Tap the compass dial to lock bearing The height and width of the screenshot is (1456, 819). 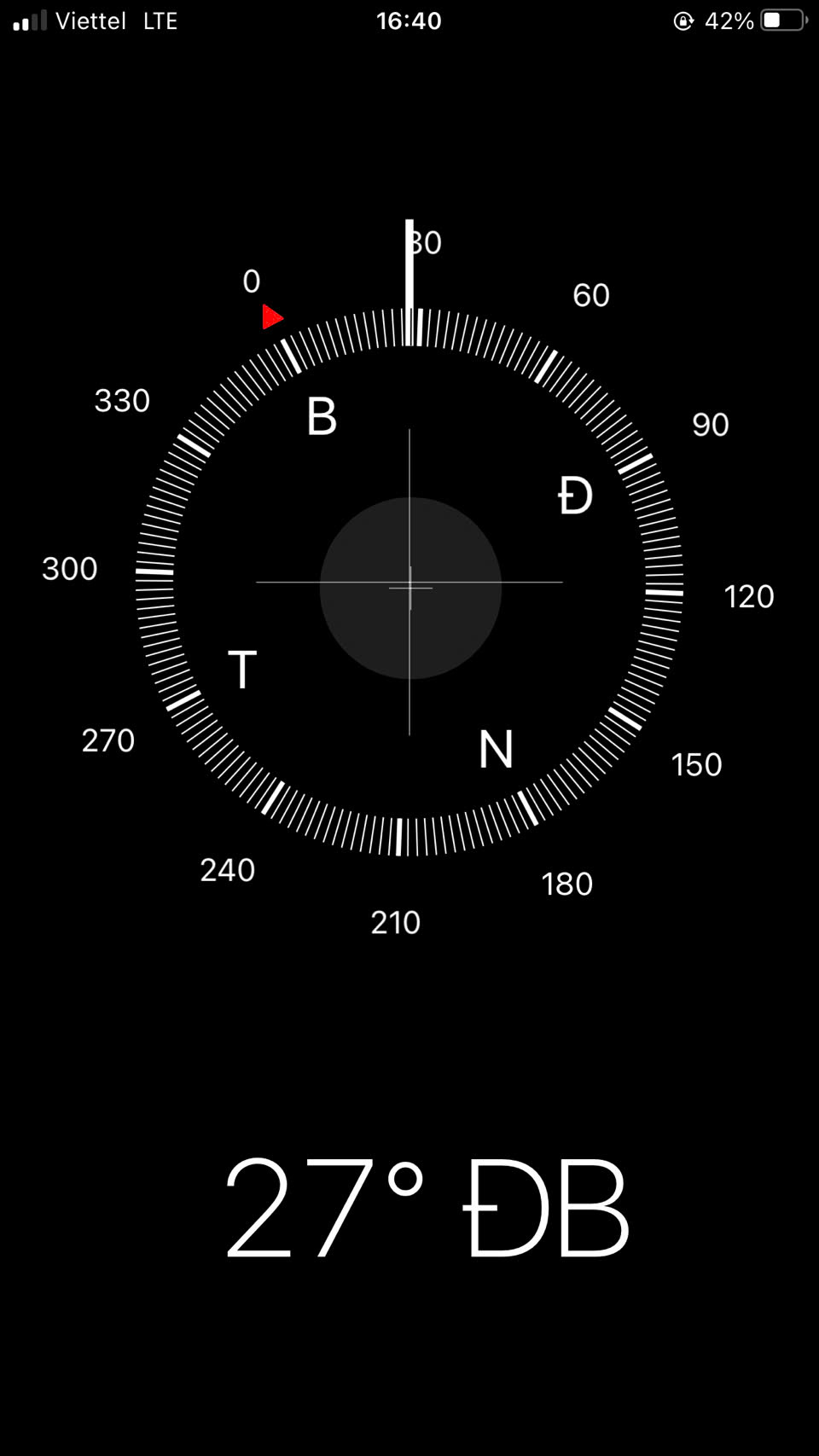409,582
